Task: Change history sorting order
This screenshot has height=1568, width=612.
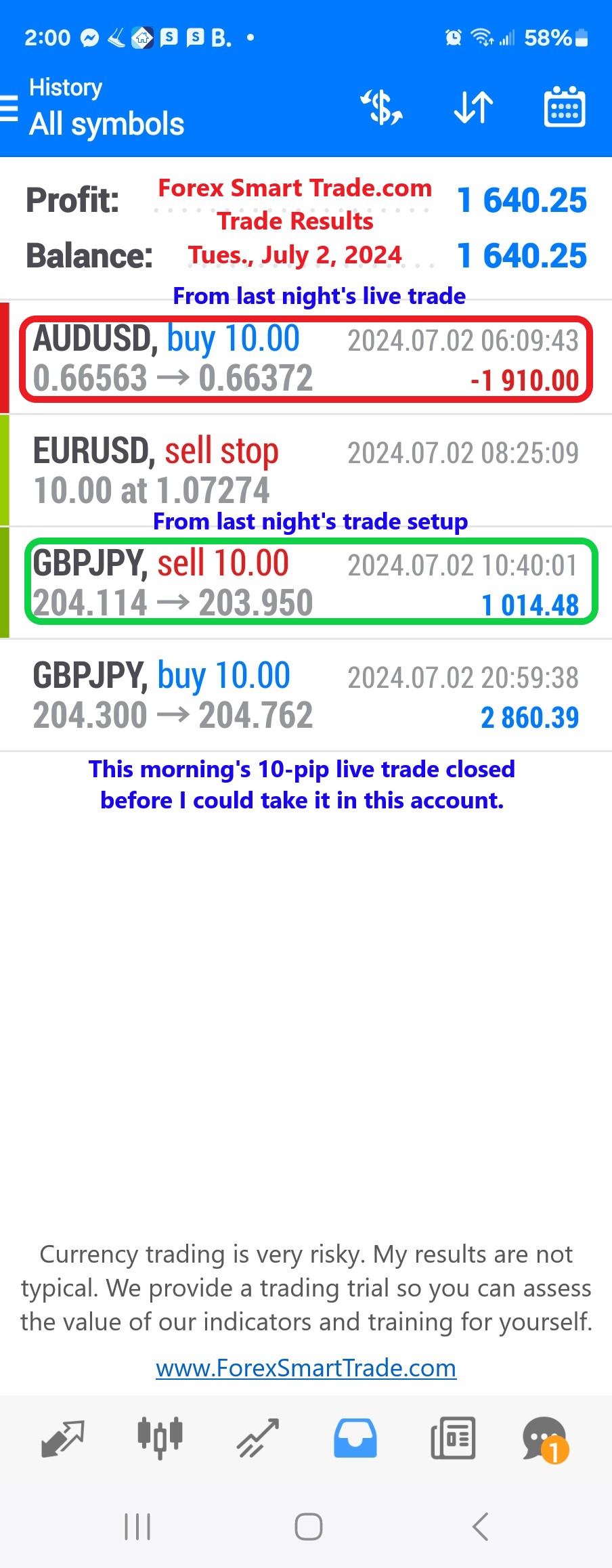Action: pyautogui.click(x=473, y=108)
